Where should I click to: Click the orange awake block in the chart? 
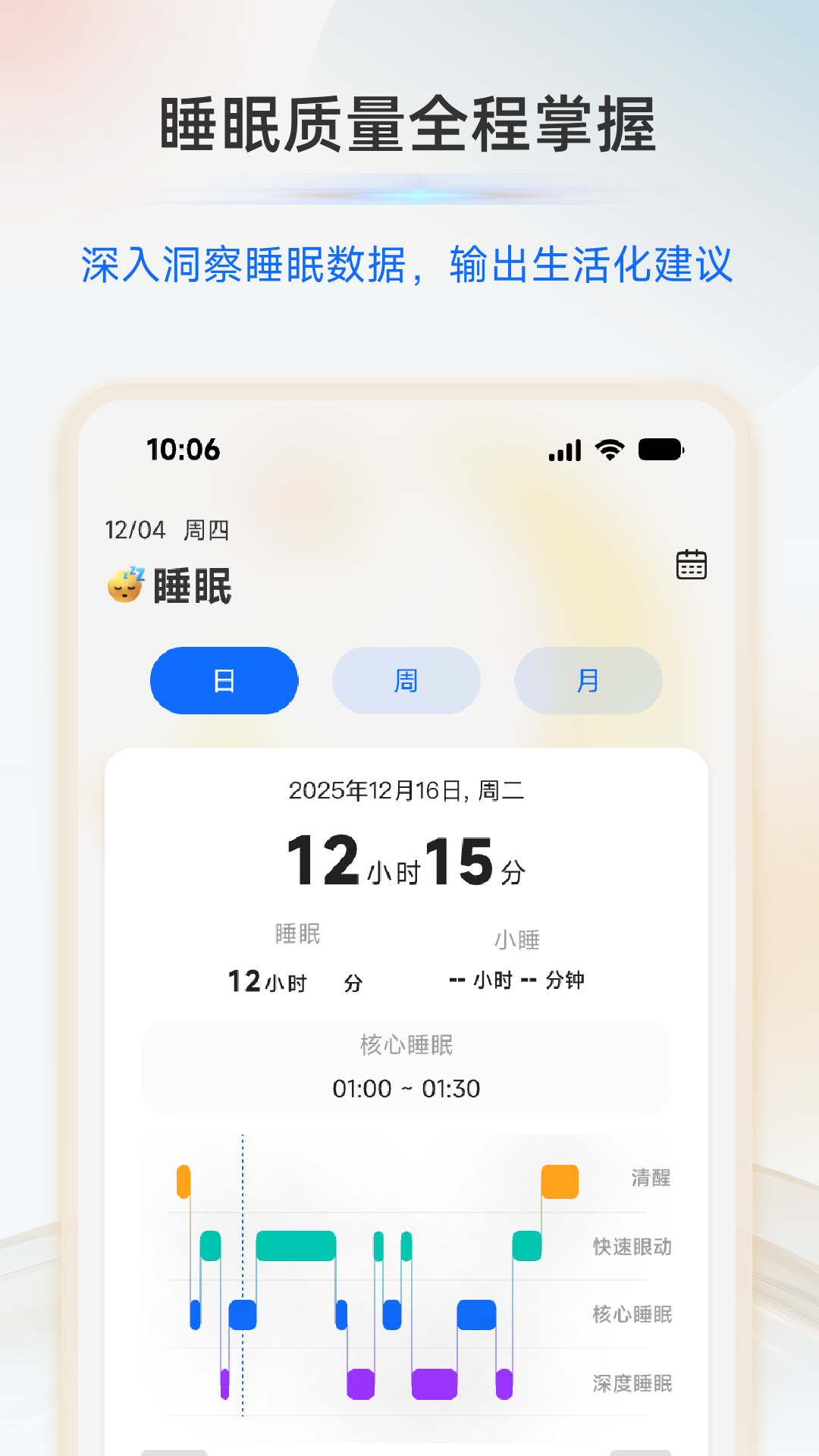pos(560,1181)
